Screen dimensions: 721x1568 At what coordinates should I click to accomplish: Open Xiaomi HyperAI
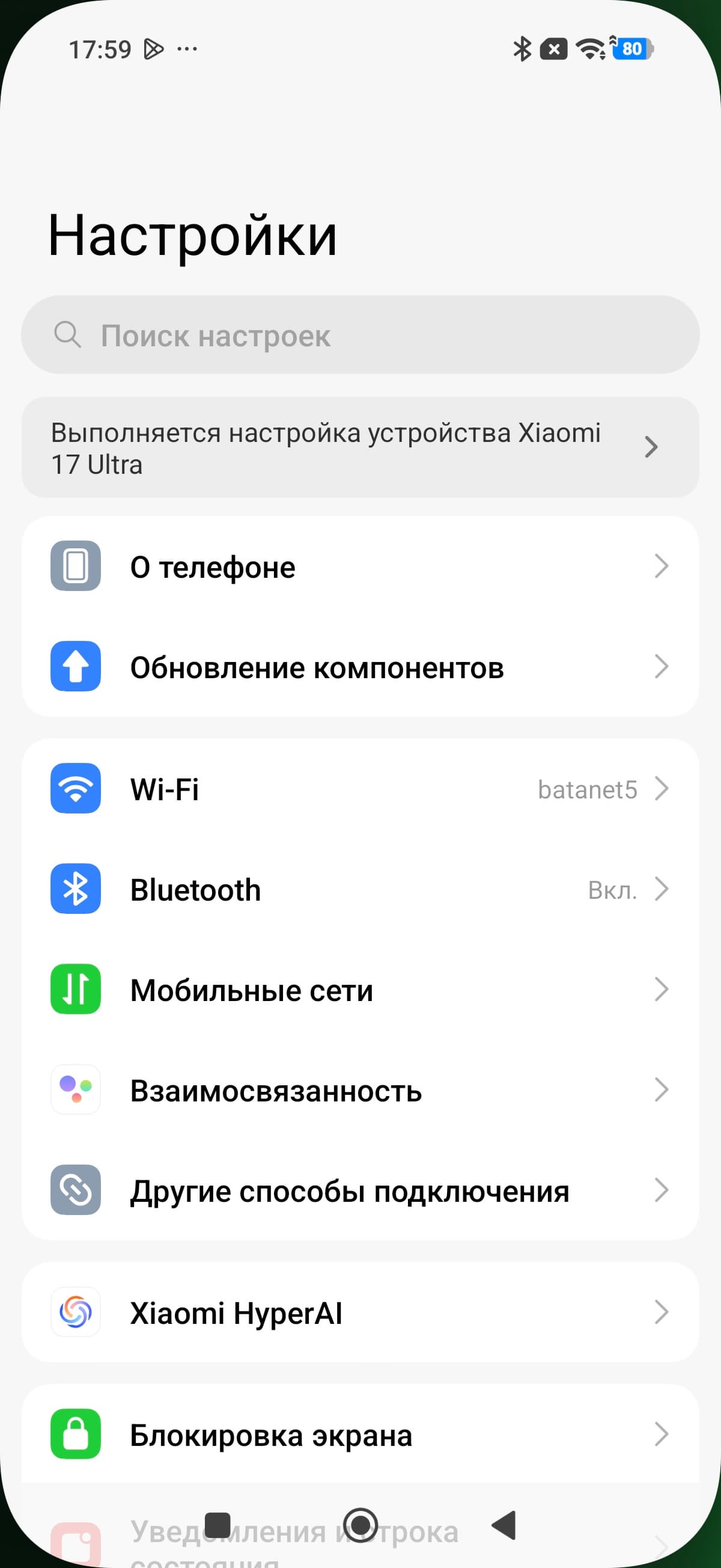(x=359, y=1312)
